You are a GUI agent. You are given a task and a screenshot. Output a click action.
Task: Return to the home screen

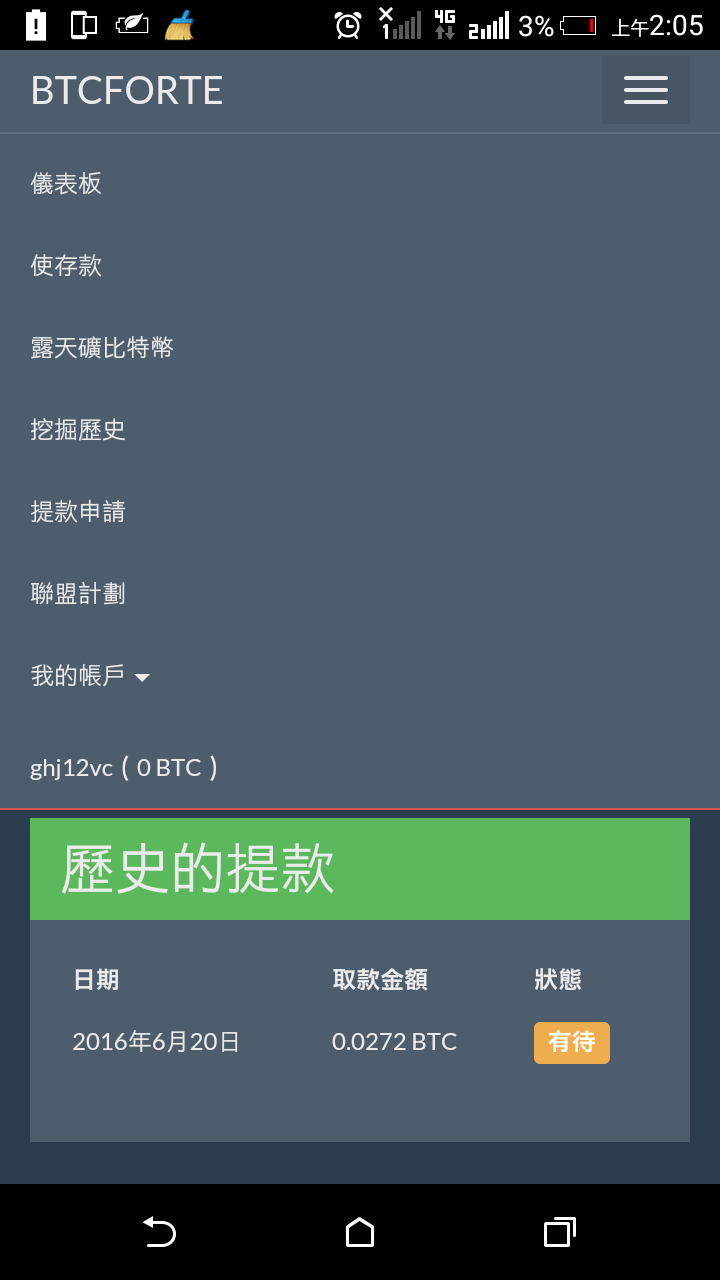pyautogui.click(x=360, y=1232)
